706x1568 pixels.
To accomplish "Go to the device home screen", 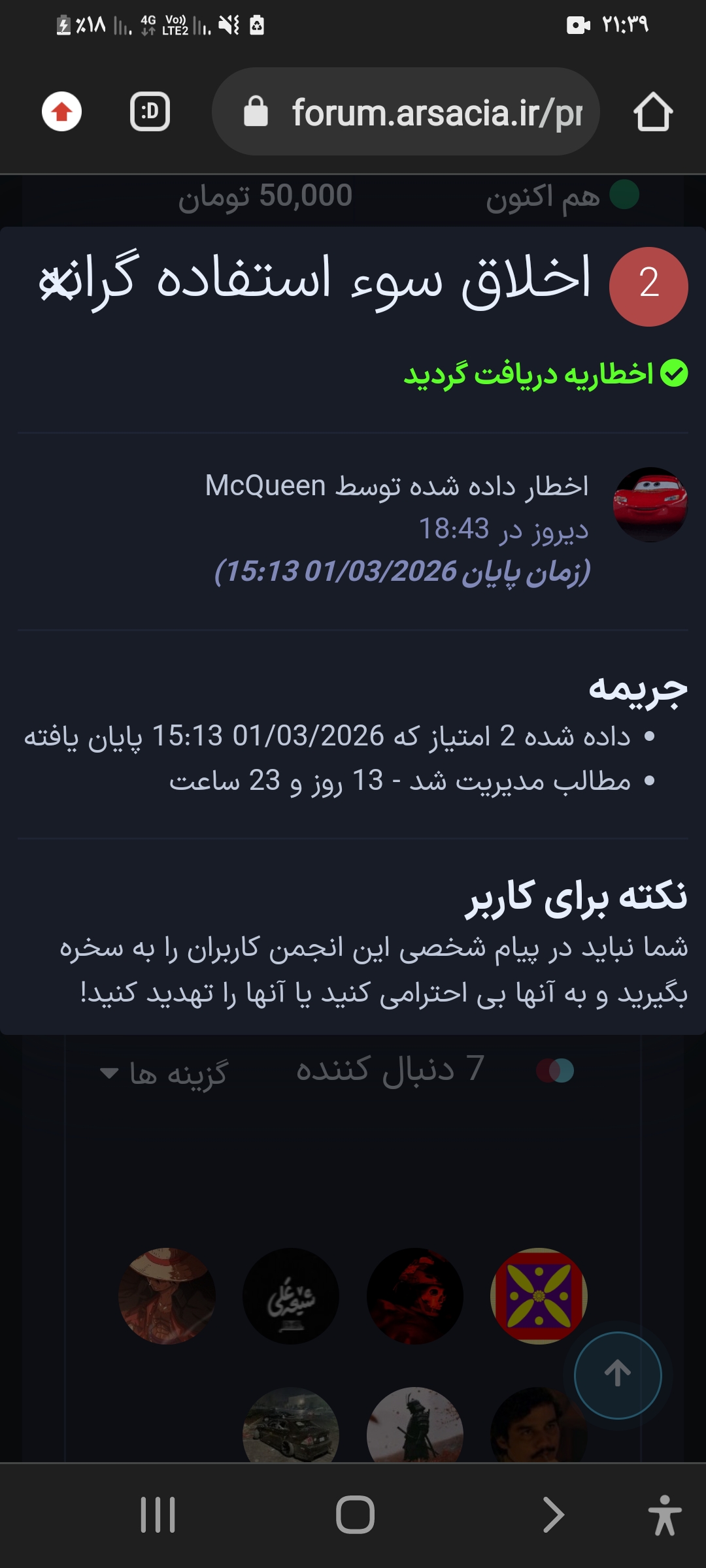I will click(355, 1514).
